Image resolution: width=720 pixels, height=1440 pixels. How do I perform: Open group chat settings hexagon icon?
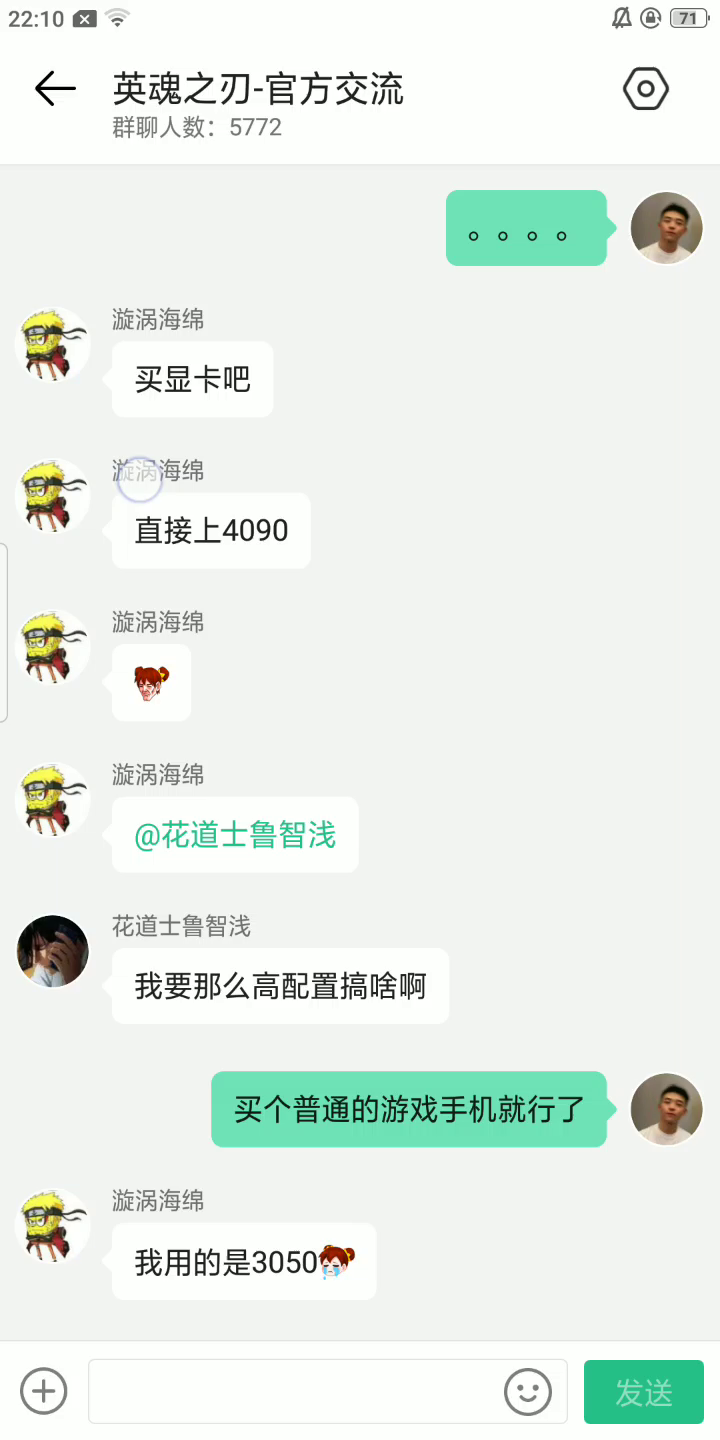[646, 90]
